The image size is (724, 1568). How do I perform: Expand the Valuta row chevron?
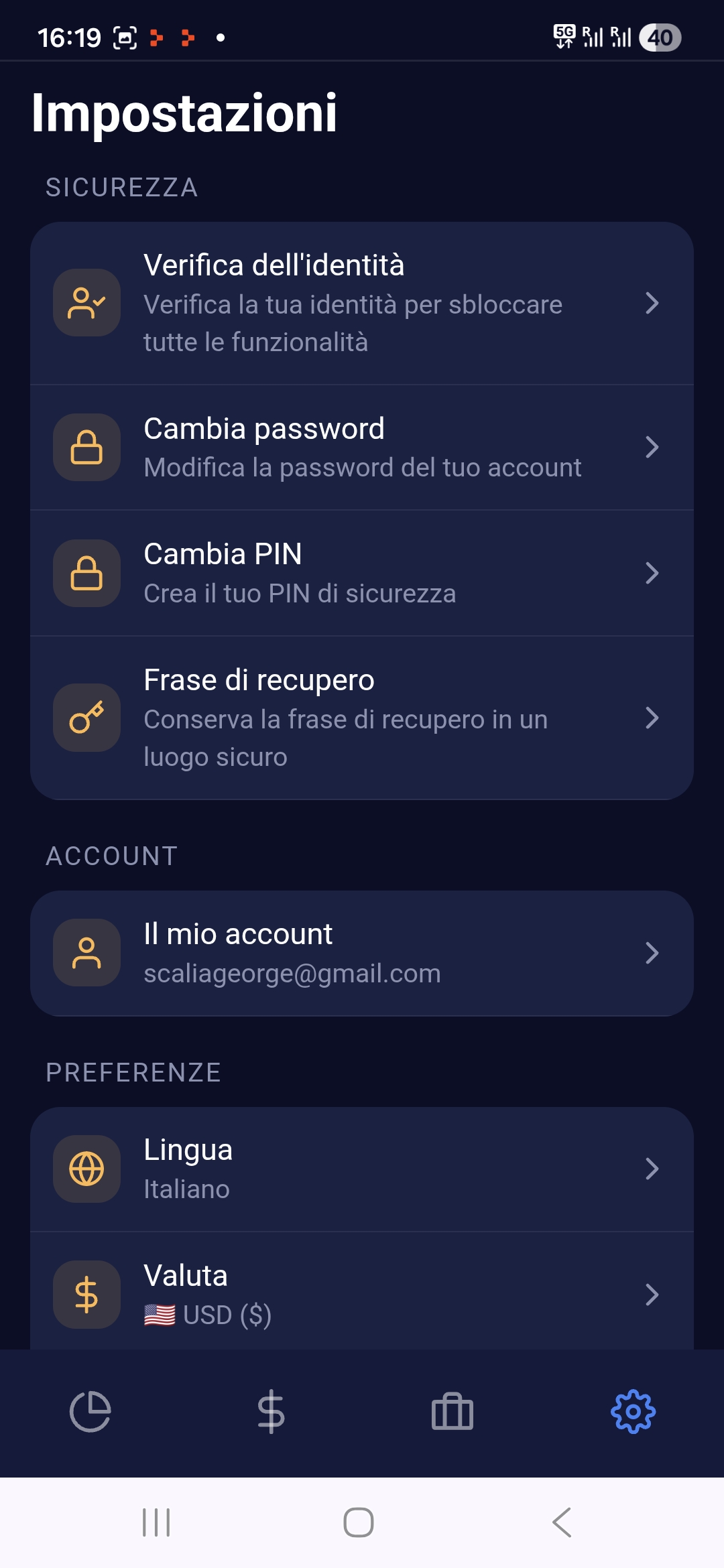pyautogui.click(x=652, y=1295)
